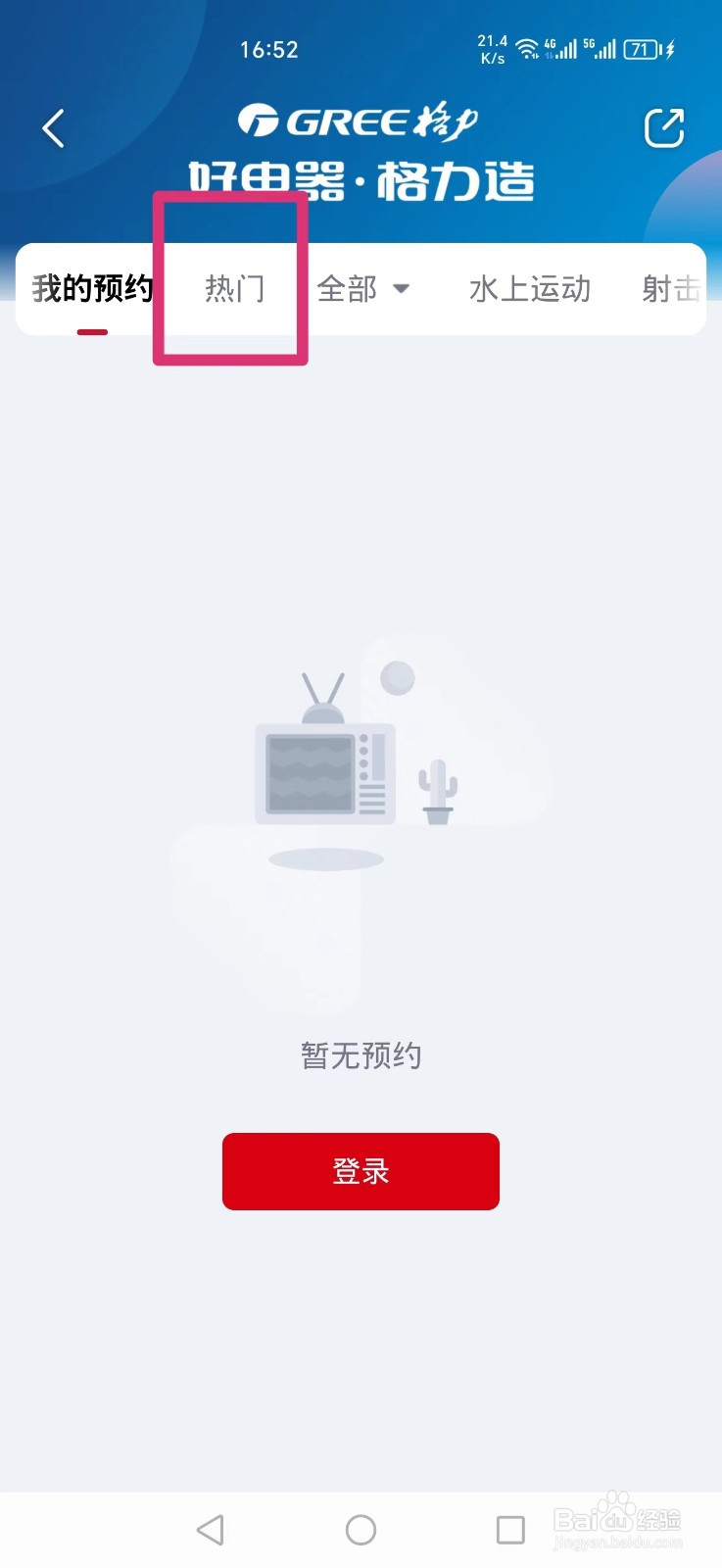The image size is (722, 1568).
Task: Select the 我的预约 tab
Action: click(x=93, y=288)
